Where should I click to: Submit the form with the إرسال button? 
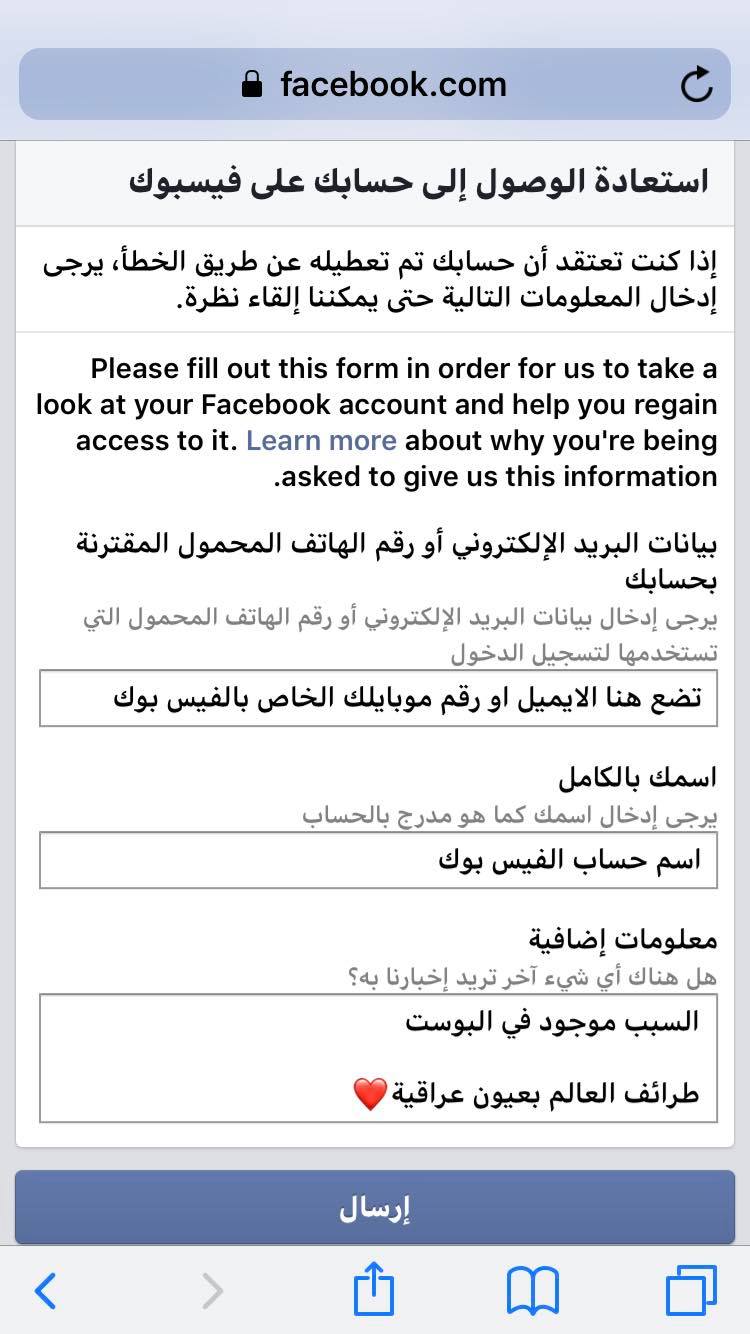[x=375, y=1208]
